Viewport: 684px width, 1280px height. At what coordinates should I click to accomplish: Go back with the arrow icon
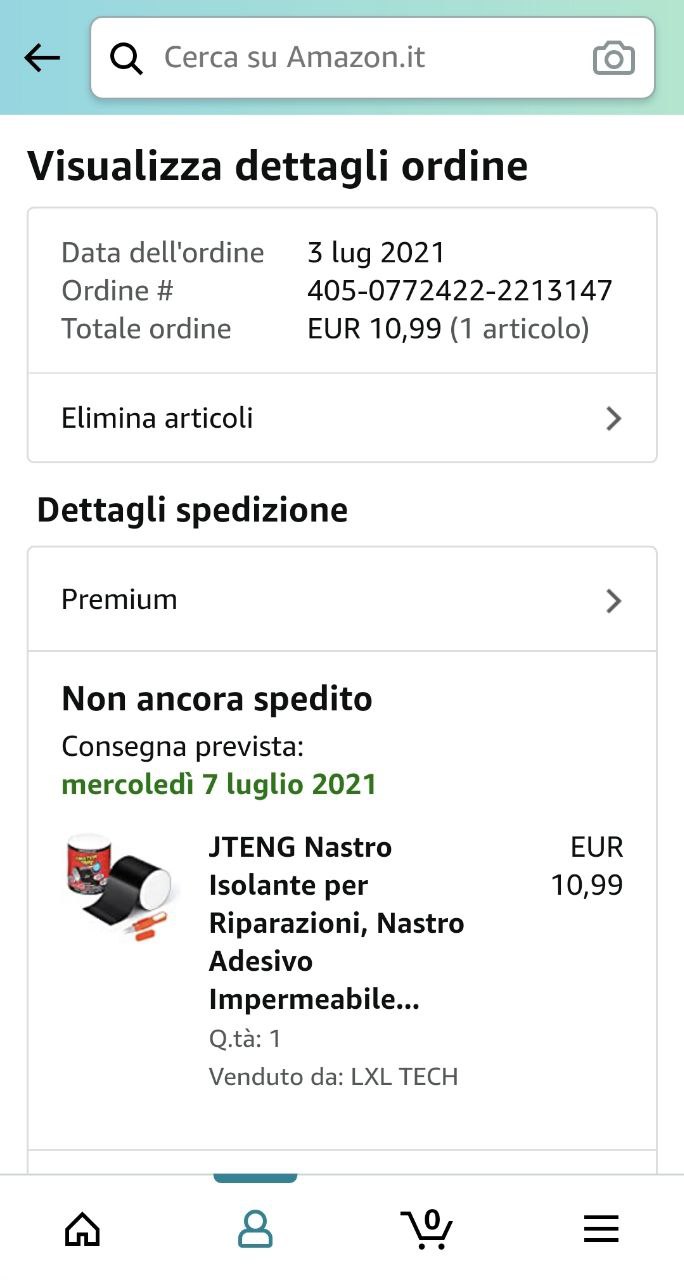pos(42,58)
